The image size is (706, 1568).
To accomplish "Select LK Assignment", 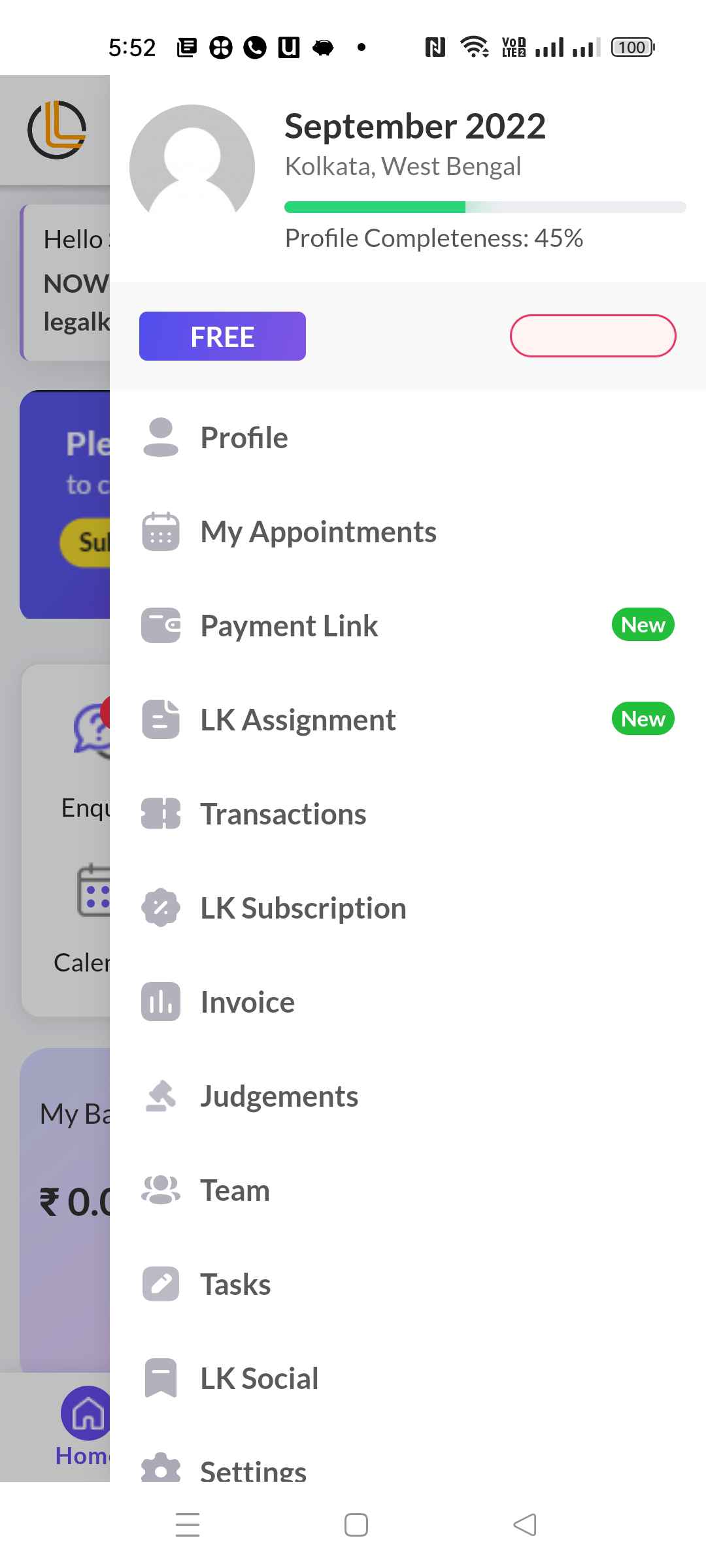I will (x=297, y=720).
